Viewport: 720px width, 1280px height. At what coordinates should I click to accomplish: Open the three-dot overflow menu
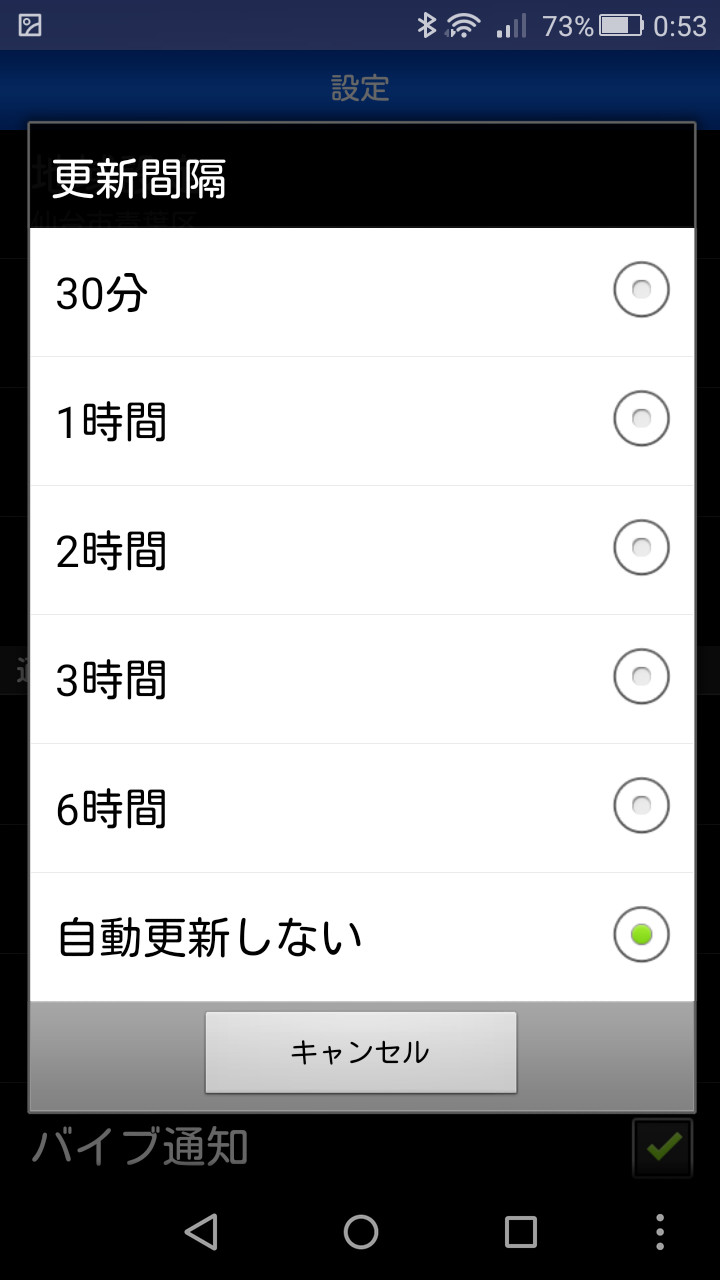[658, 1232]
